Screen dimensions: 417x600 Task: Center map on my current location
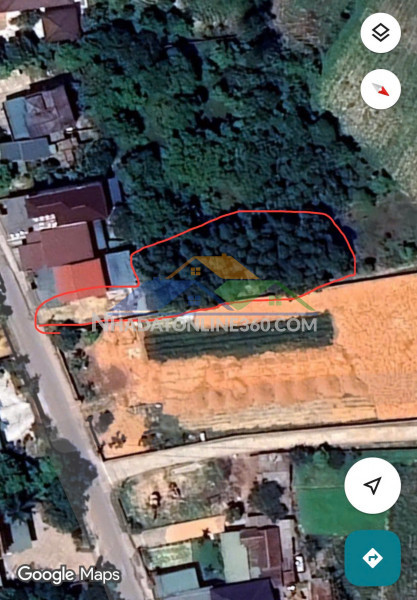click(373, 485)
